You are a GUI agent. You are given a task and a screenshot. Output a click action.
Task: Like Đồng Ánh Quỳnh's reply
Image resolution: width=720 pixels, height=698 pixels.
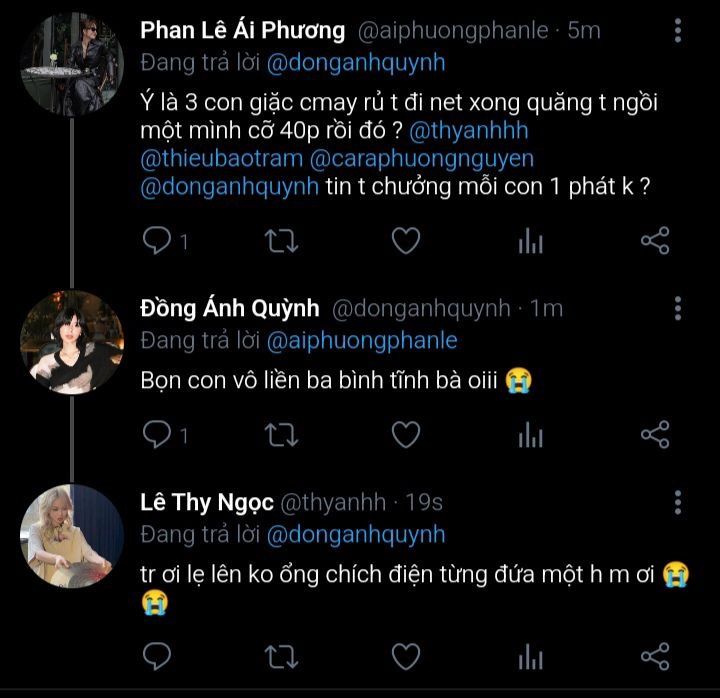[x=405, y=434]
